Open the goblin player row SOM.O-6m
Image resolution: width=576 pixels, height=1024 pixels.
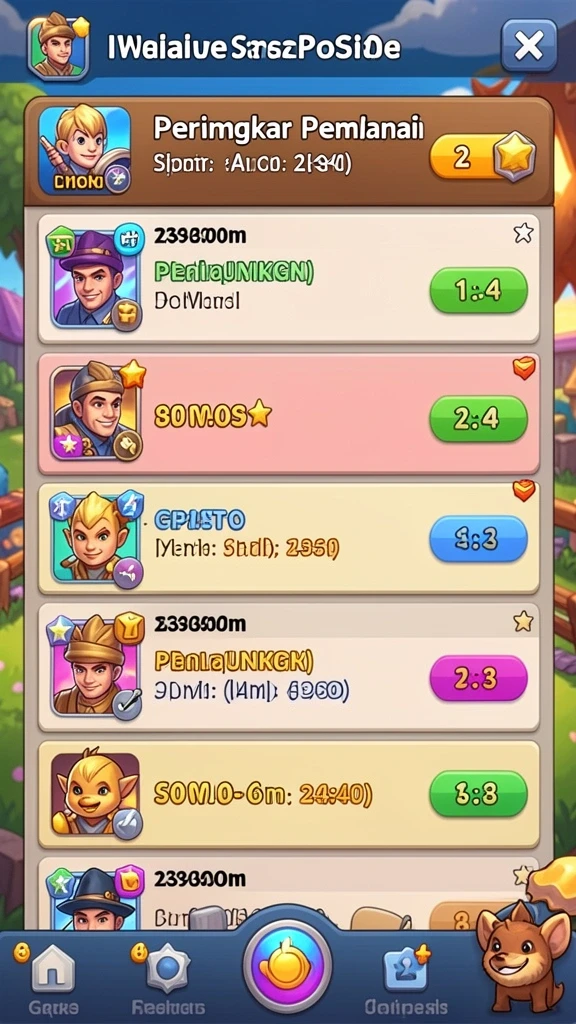tap(289, 793)
